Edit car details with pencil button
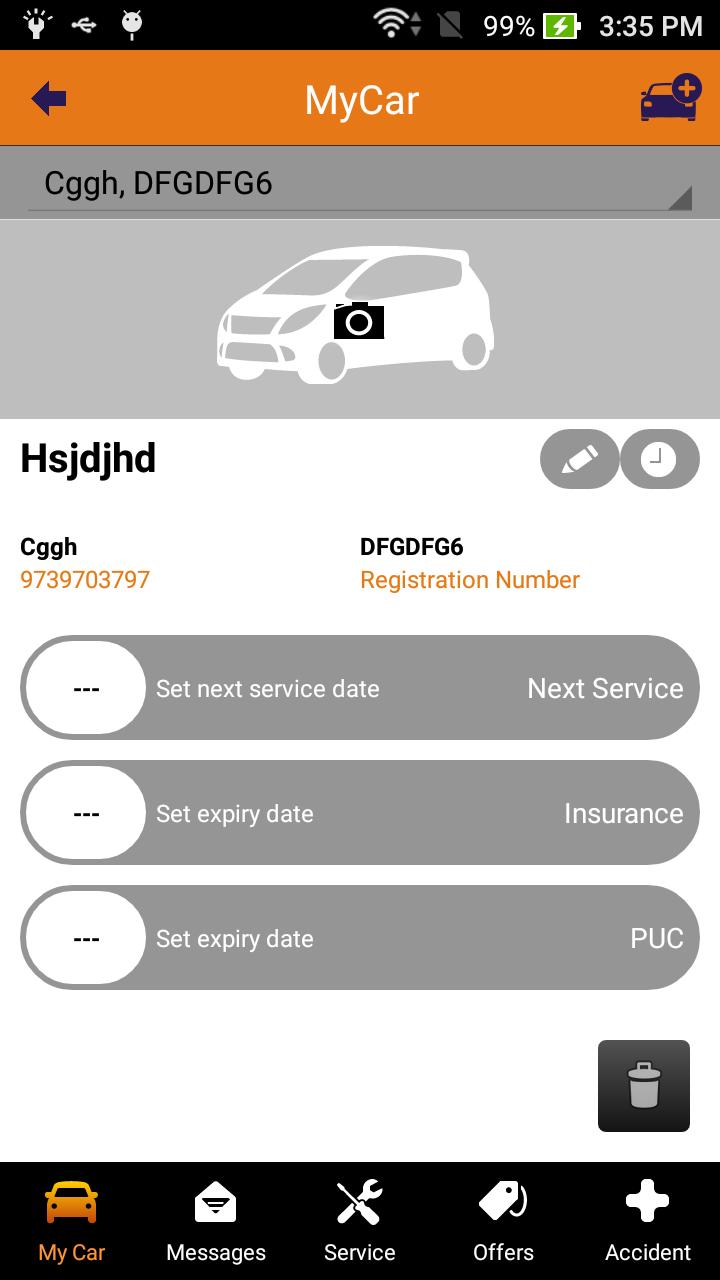Image resolution: width=720 pixels, height=1280 pixels. point(579,460)
